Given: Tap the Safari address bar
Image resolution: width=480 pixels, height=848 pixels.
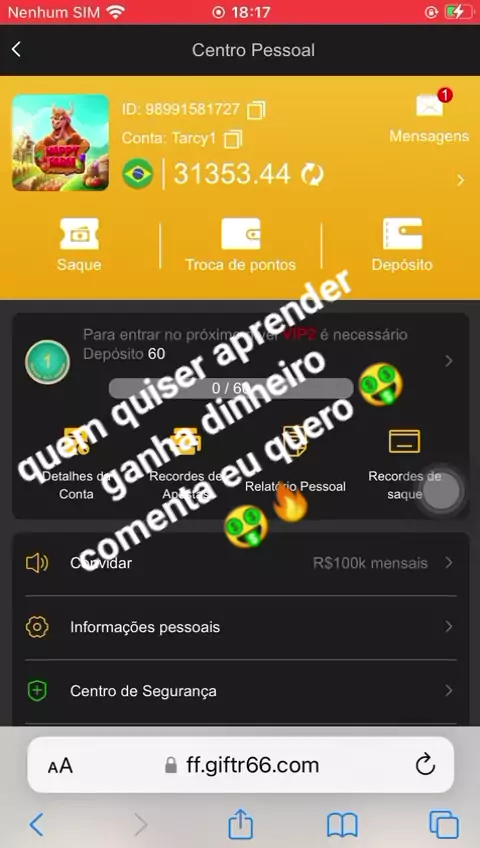Looking at the screenshot, I should (241, 765).
